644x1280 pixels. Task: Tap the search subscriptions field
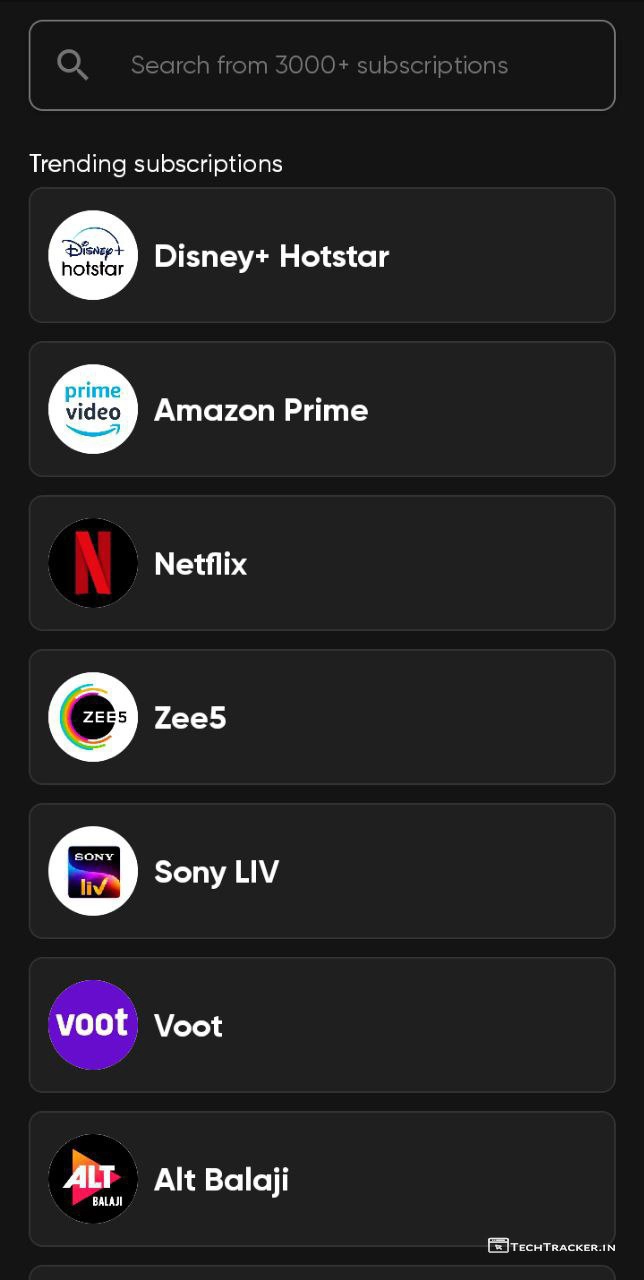pyautogui.click(x=320, y=66)
